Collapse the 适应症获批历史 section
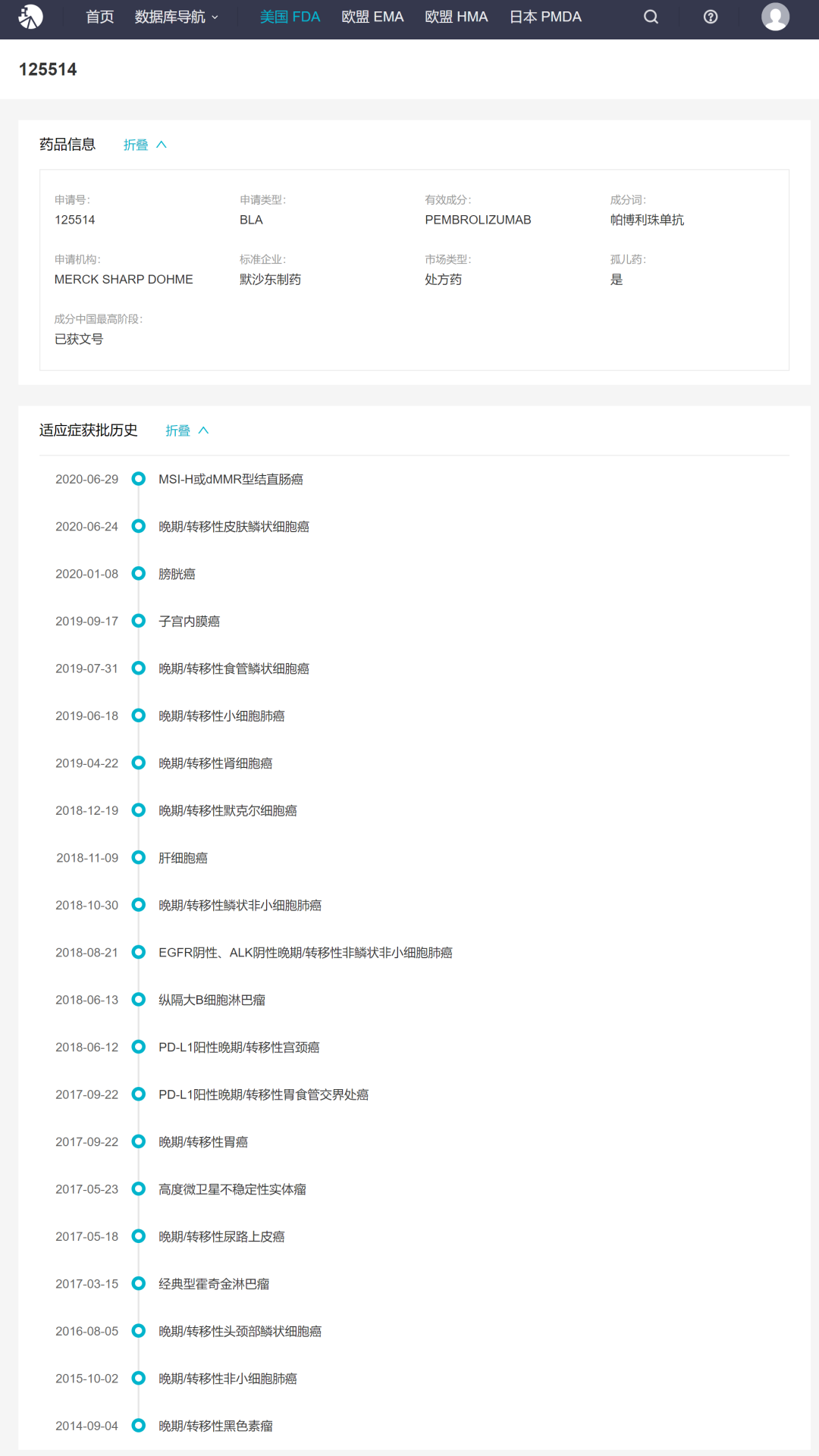 pyautogui.click(x=187, y=431)
